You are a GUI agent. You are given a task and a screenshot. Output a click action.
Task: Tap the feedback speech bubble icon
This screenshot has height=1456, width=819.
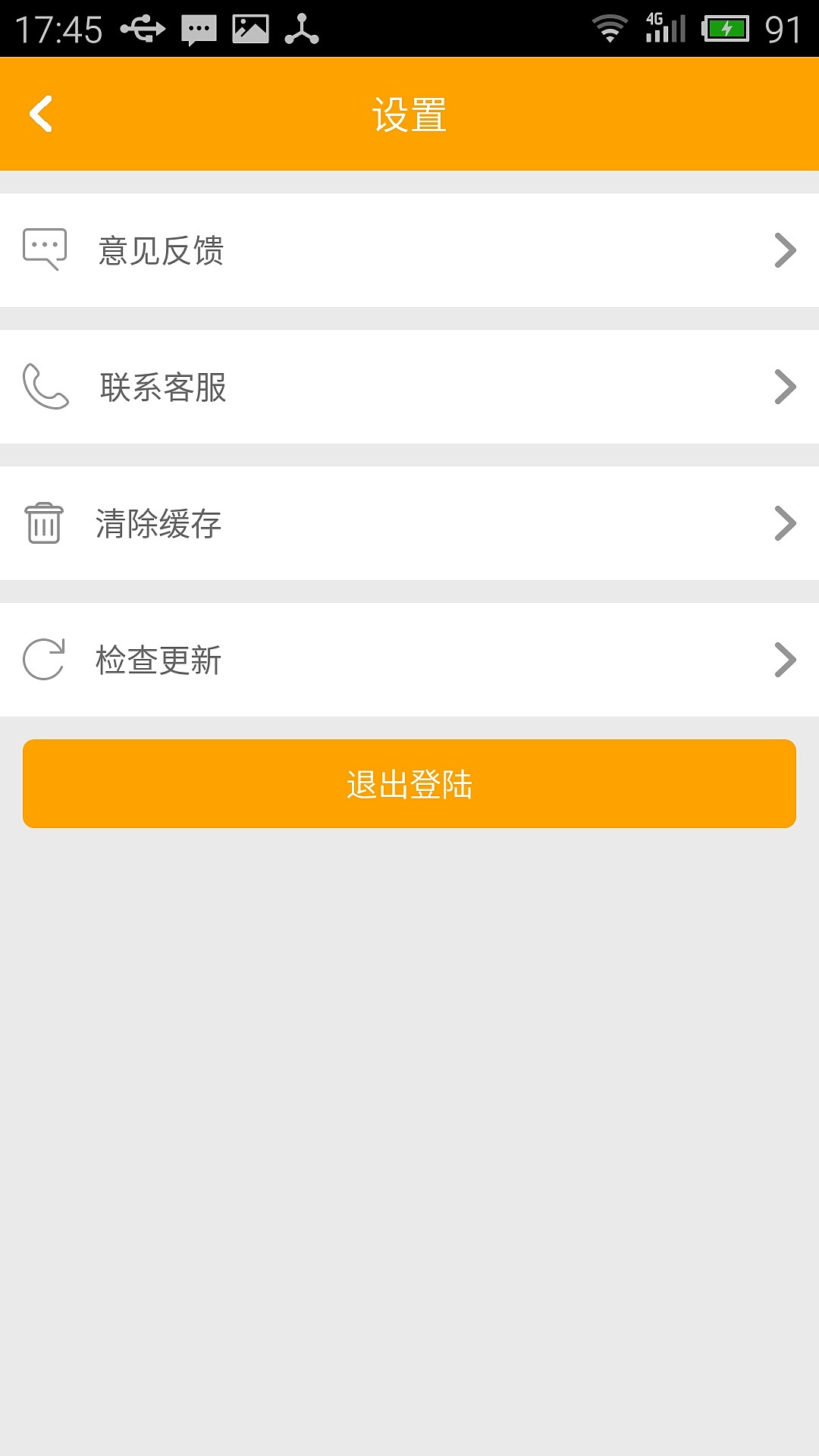point(45,248)
